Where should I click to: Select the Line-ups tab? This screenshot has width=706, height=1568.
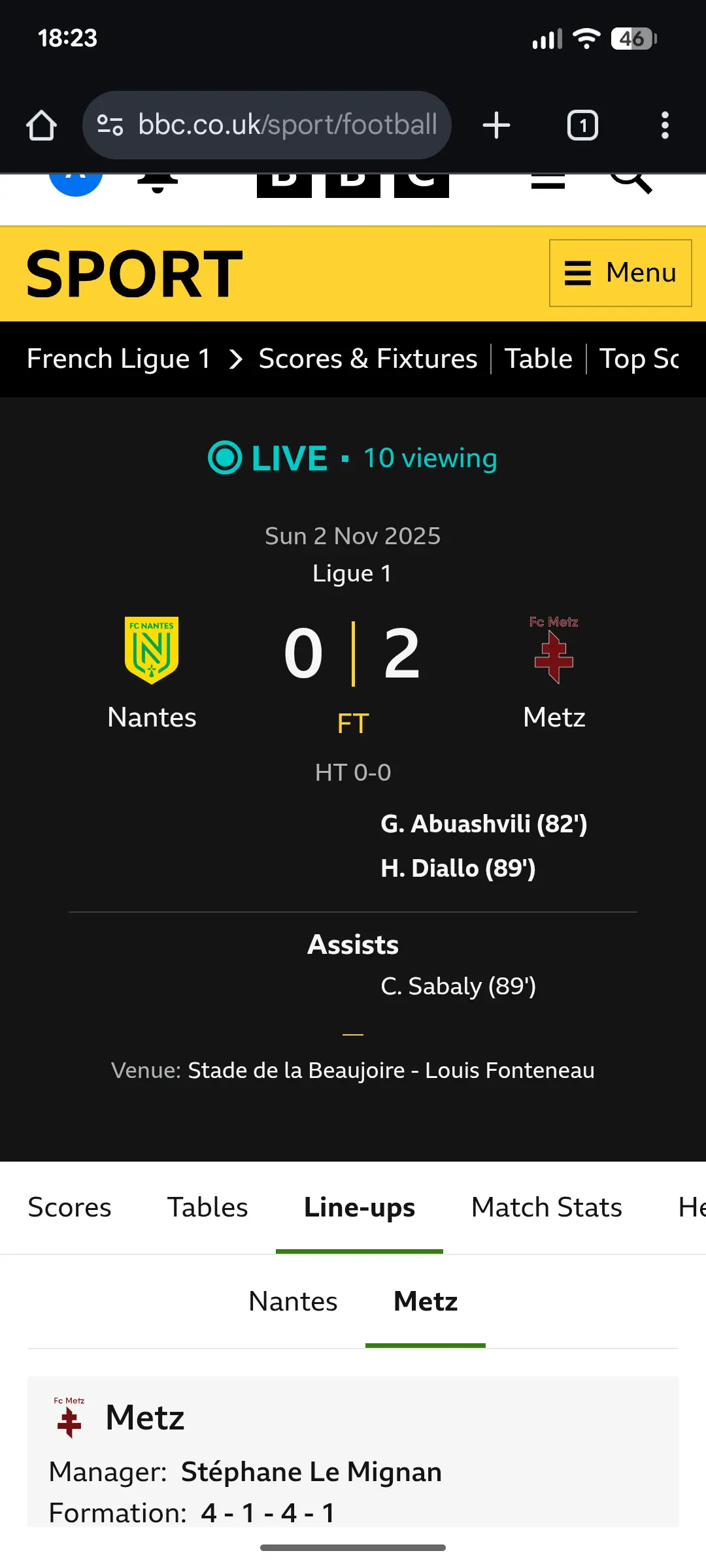[x=359, y=1207]
